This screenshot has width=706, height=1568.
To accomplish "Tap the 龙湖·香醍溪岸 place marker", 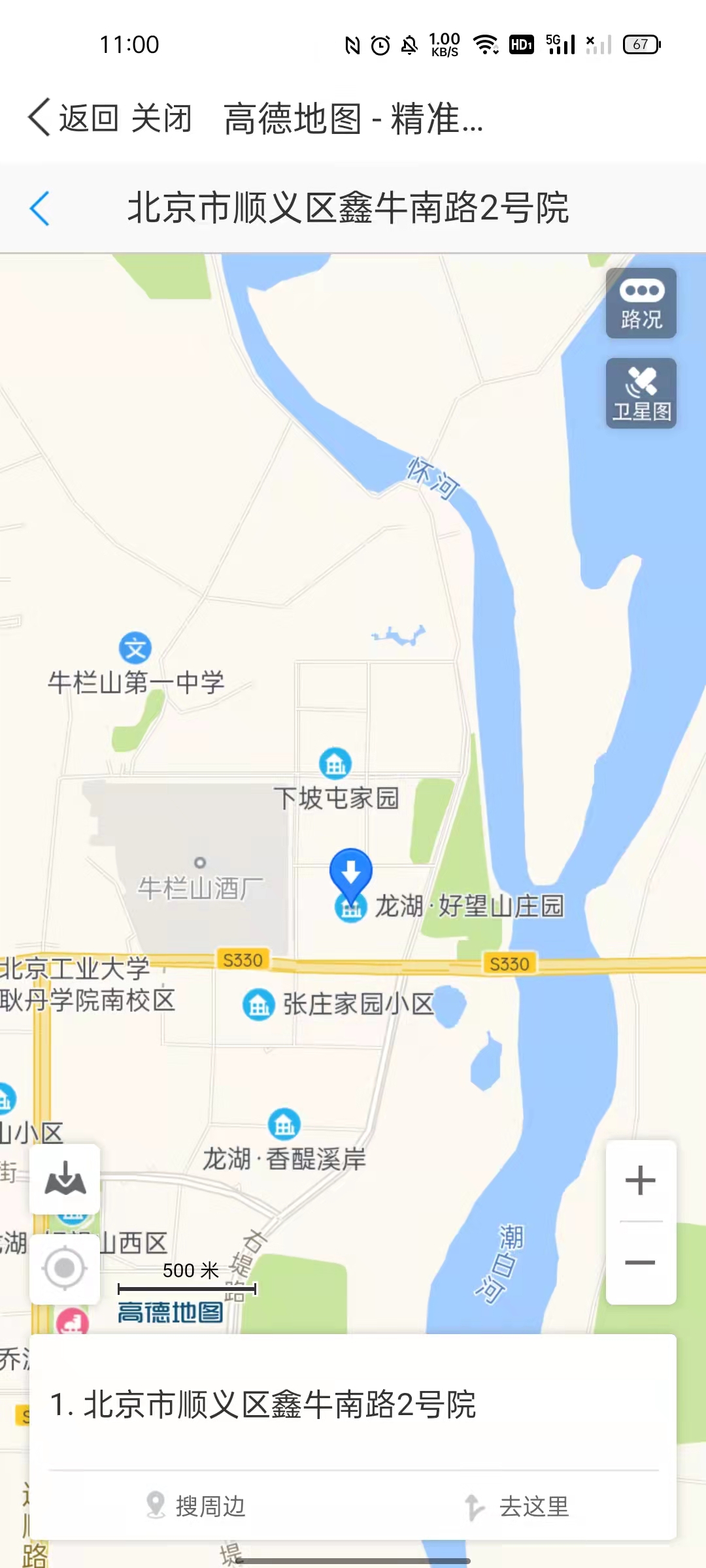I will [284, 1124].
